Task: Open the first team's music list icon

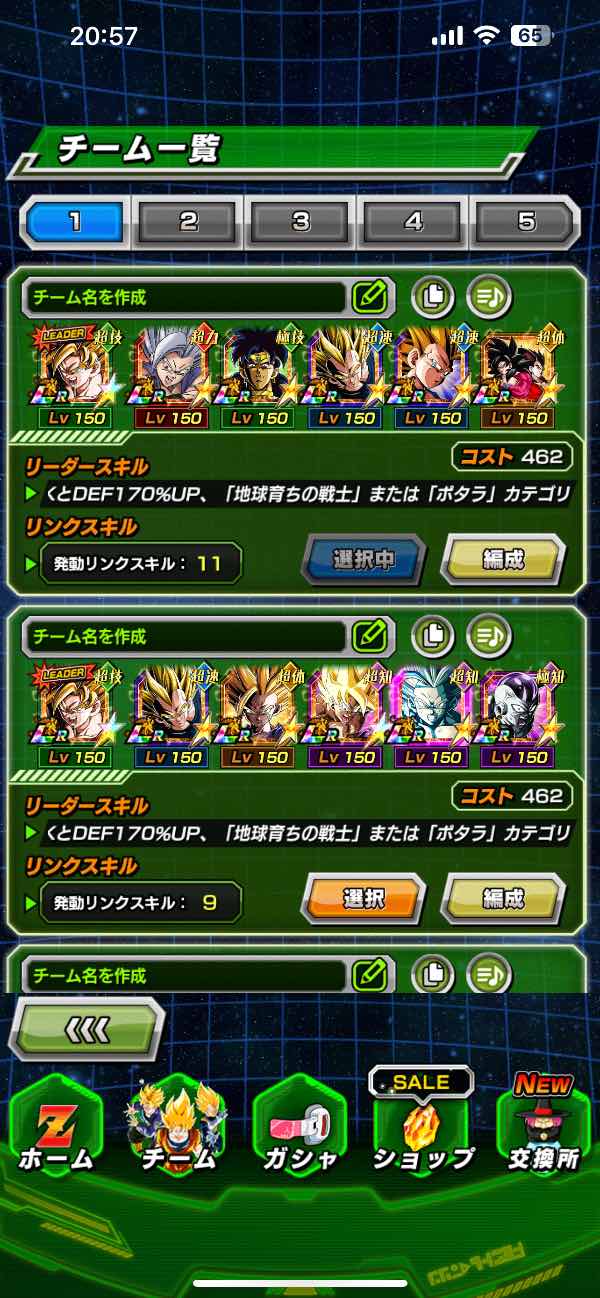Action: [x=489, y=296]
